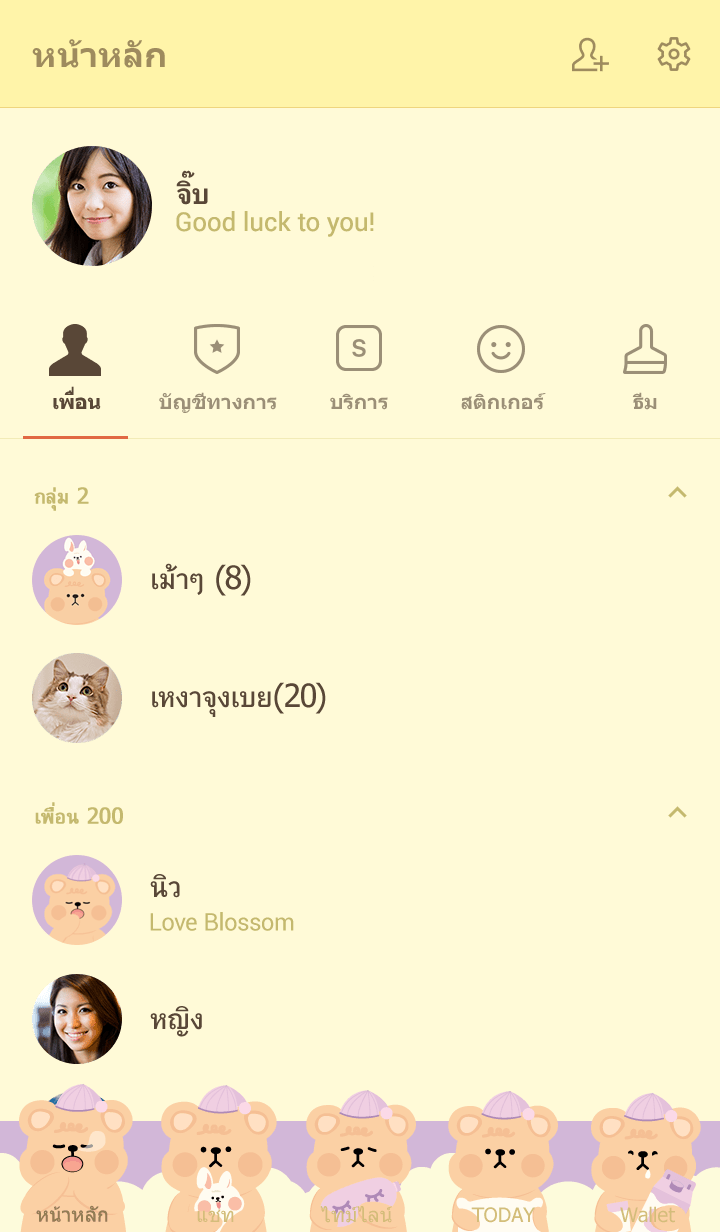The image size is (720, 1232).
Task: Select the เพื่อน tab
Action: coord(76,370)
